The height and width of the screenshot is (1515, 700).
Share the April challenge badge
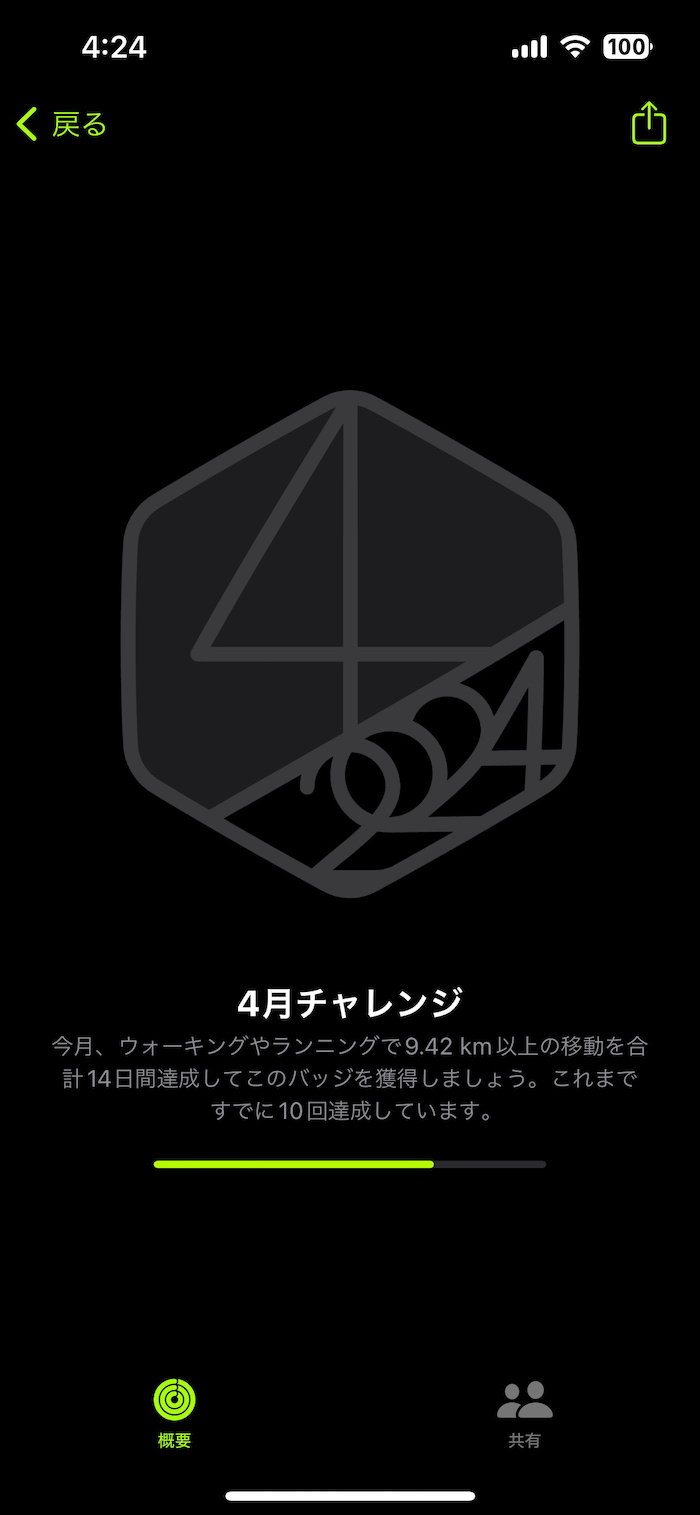[648, 124]
